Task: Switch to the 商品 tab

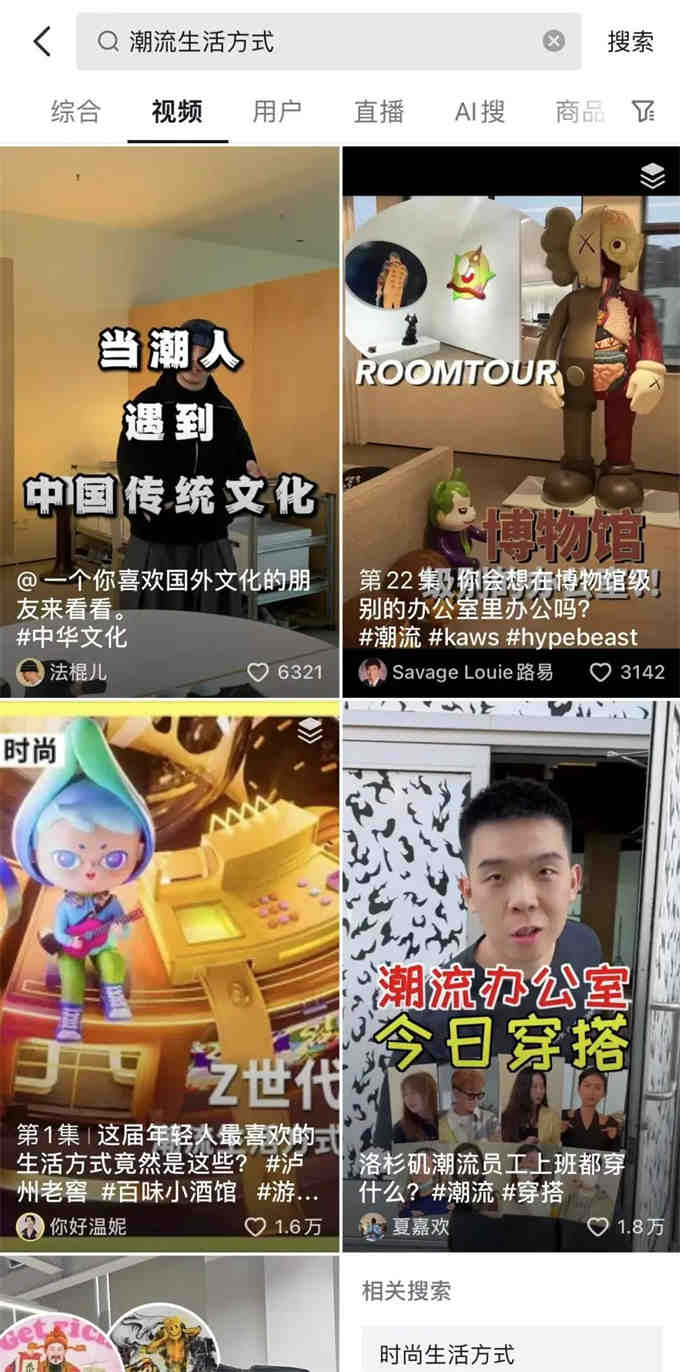Action: (x=580, y=111)
